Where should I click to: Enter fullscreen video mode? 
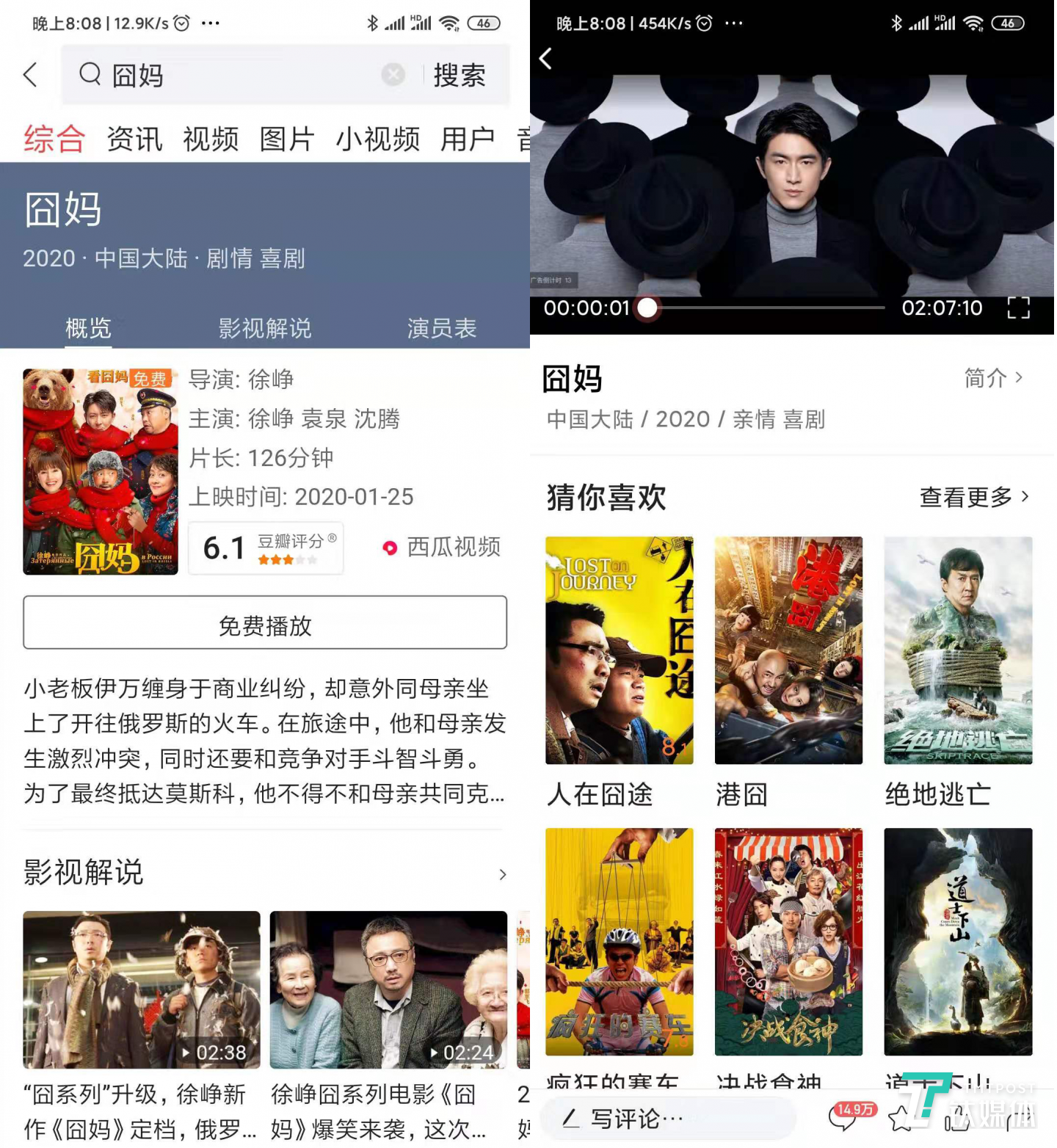(x=1018, y=308)
